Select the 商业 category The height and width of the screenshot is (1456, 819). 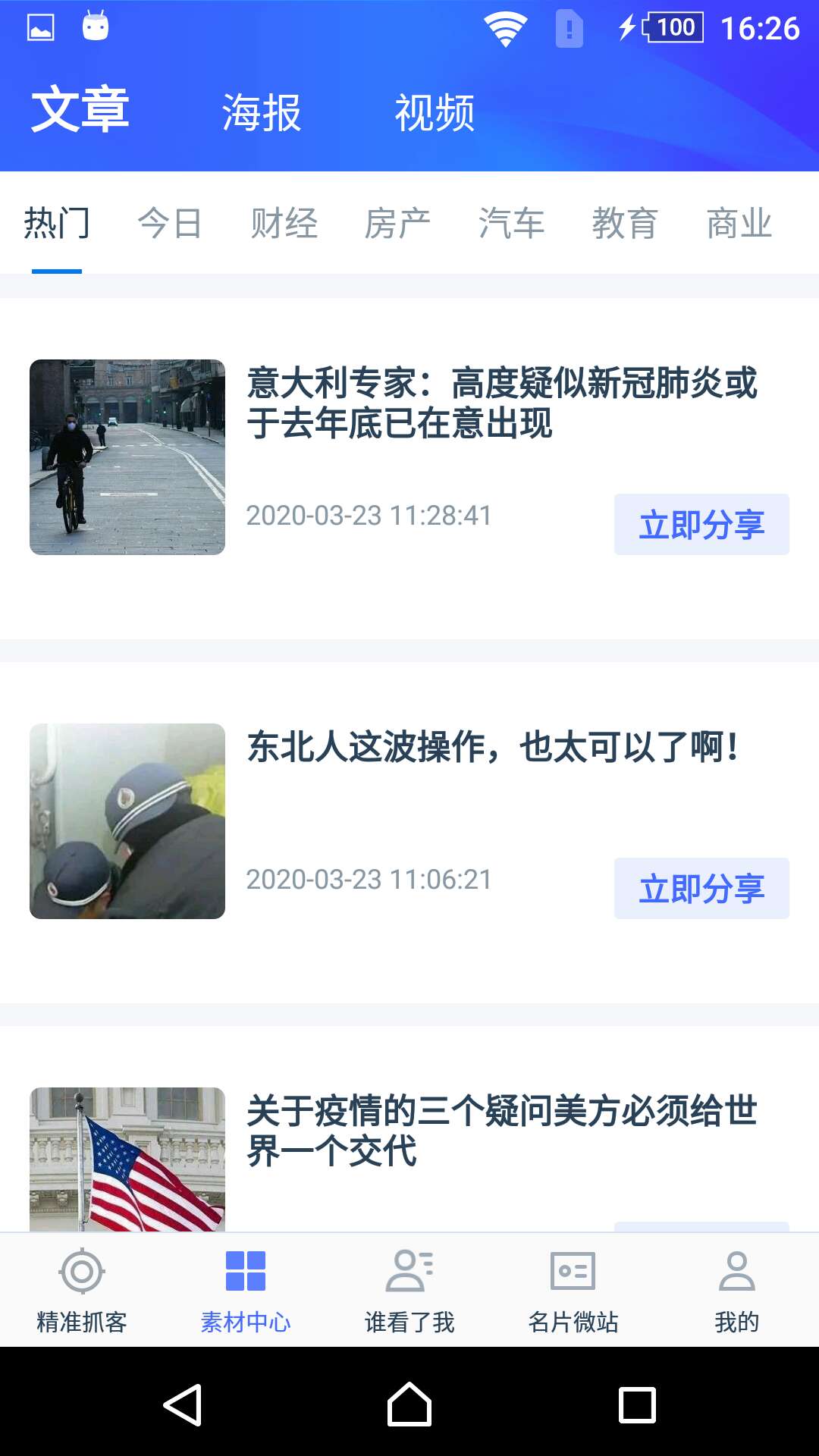[x=739, y=224]
